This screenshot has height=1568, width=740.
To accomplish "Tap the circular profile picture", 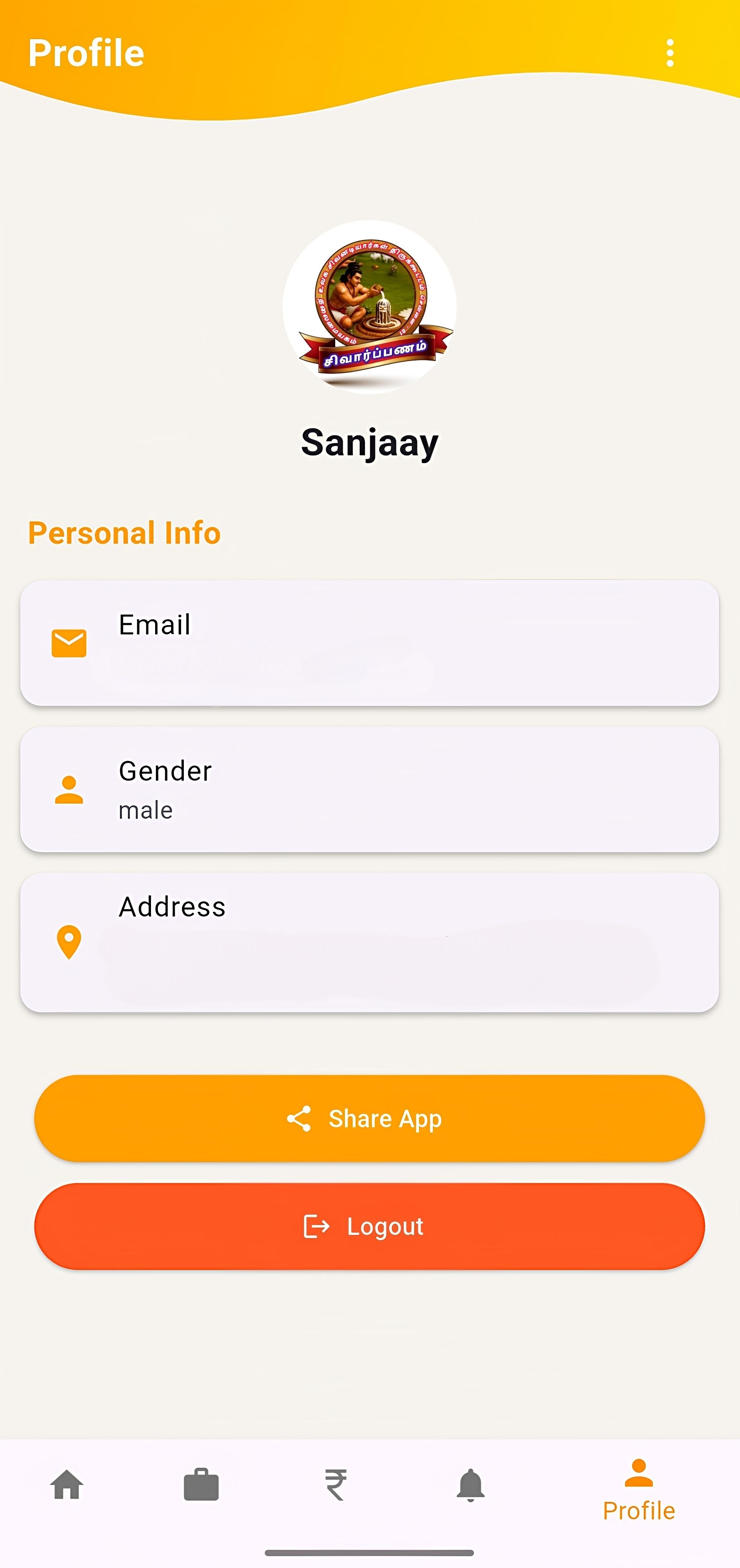I will pyautogui.click(x=370, y=307).
